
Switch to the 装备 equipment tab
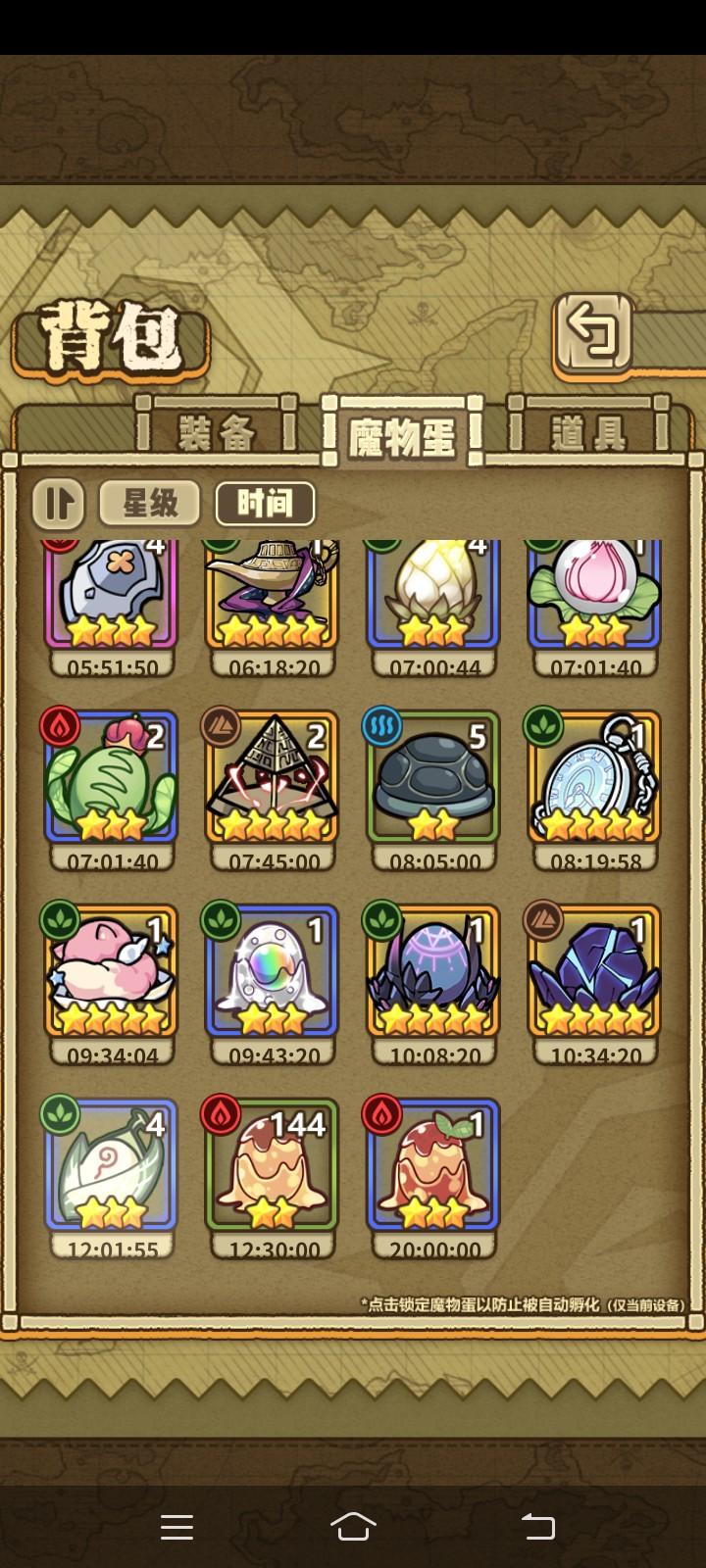click(x=218, y=431)
